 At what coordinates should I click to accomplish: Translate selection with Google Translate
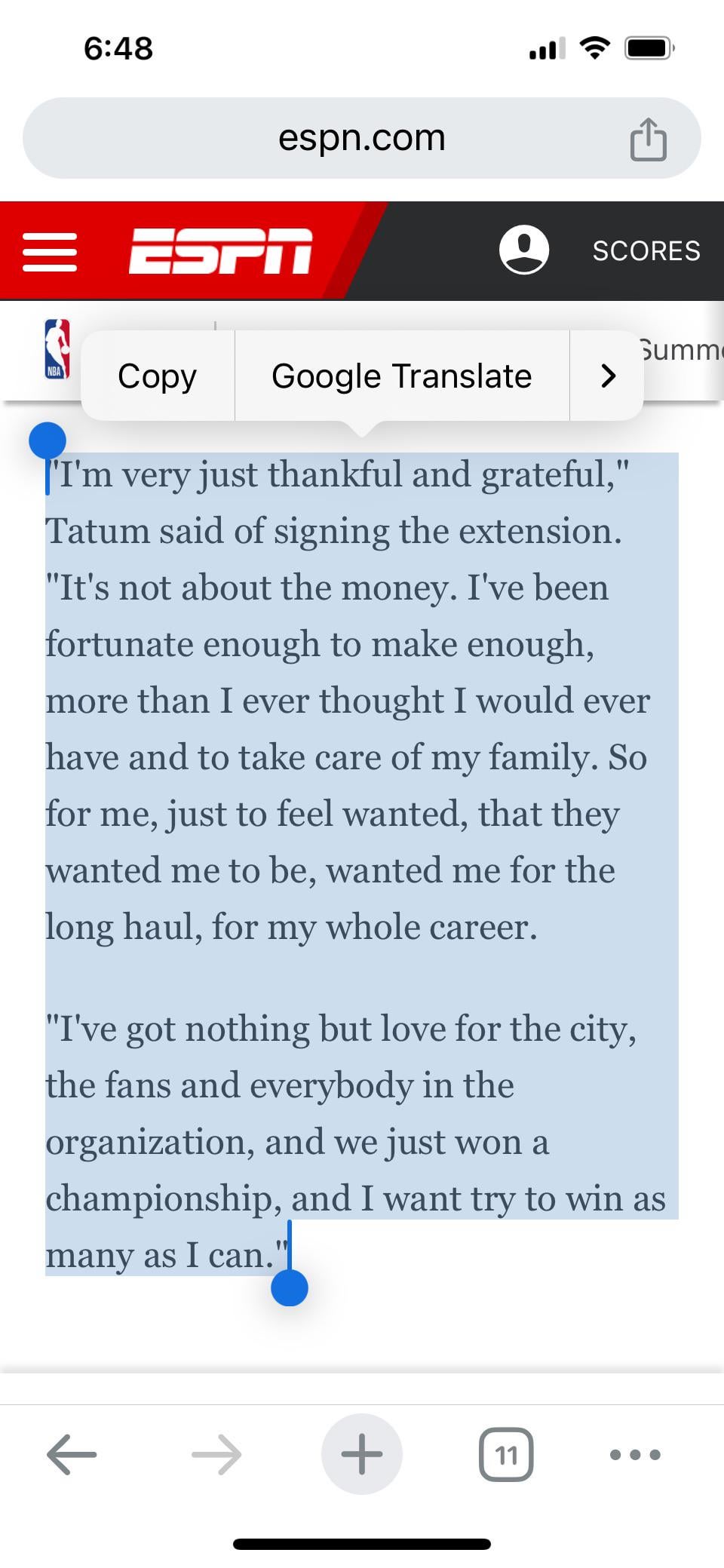click(x=401, y=376)
